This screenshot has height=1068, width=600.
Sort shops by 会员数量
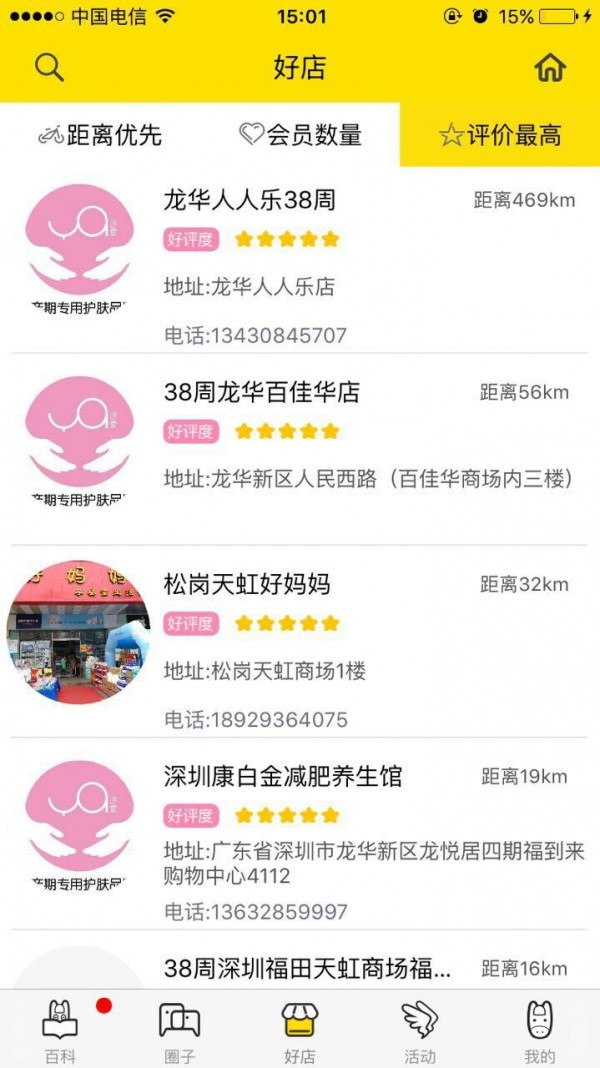(x=300, y=135)
